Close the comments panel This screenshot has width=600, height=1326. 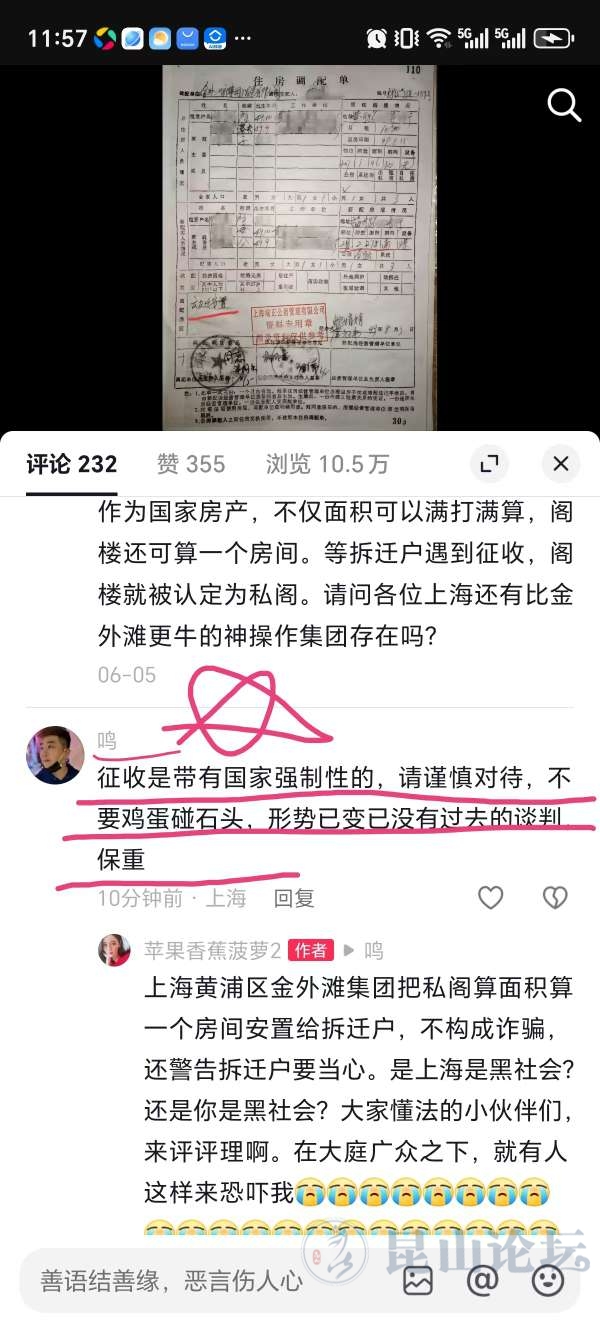click(x=560, y=464)
